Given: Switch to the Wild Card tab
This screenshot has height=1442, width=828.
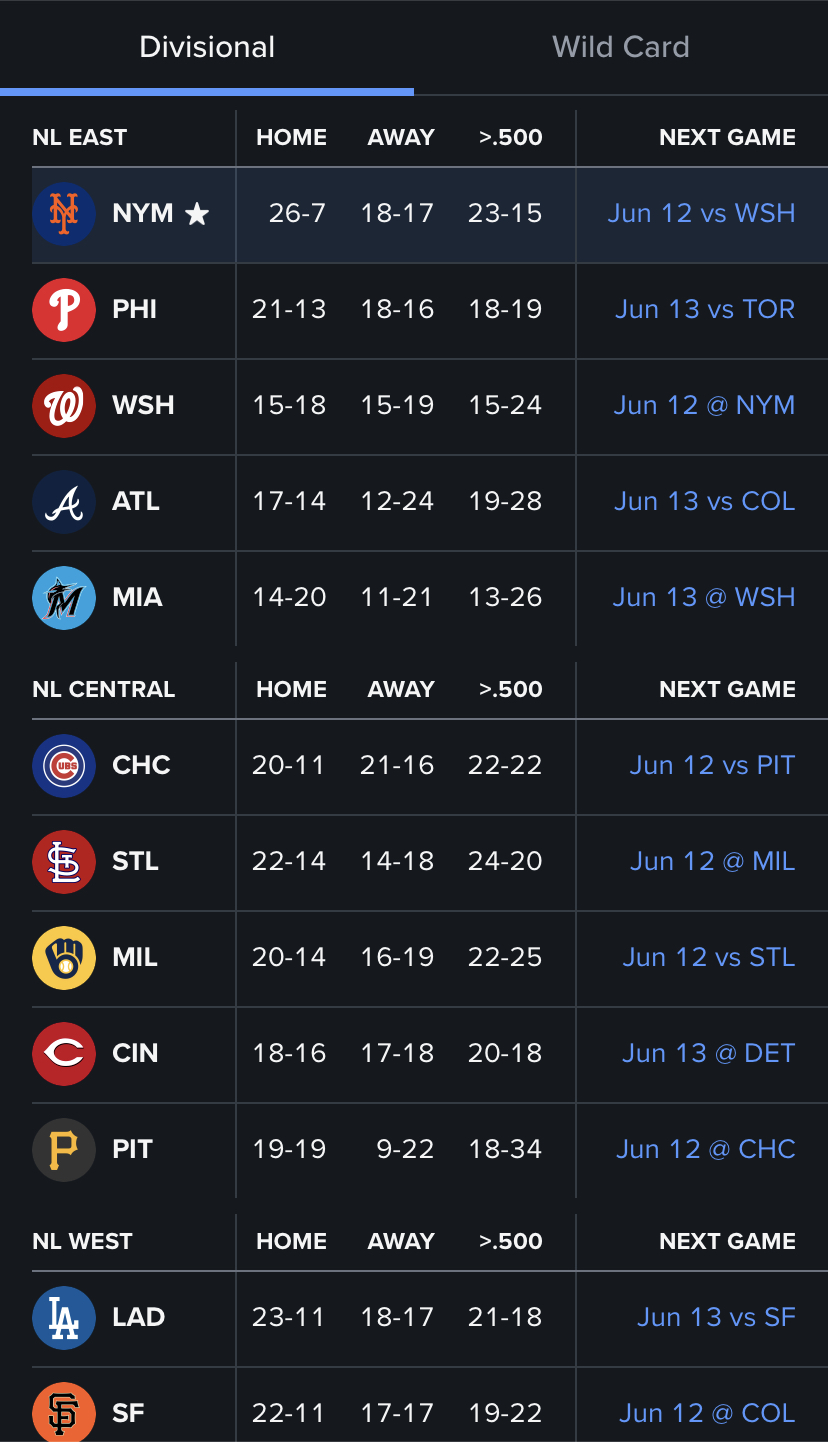Looking at the screenshot, I should pyautogui.click(x=621, y=47).
